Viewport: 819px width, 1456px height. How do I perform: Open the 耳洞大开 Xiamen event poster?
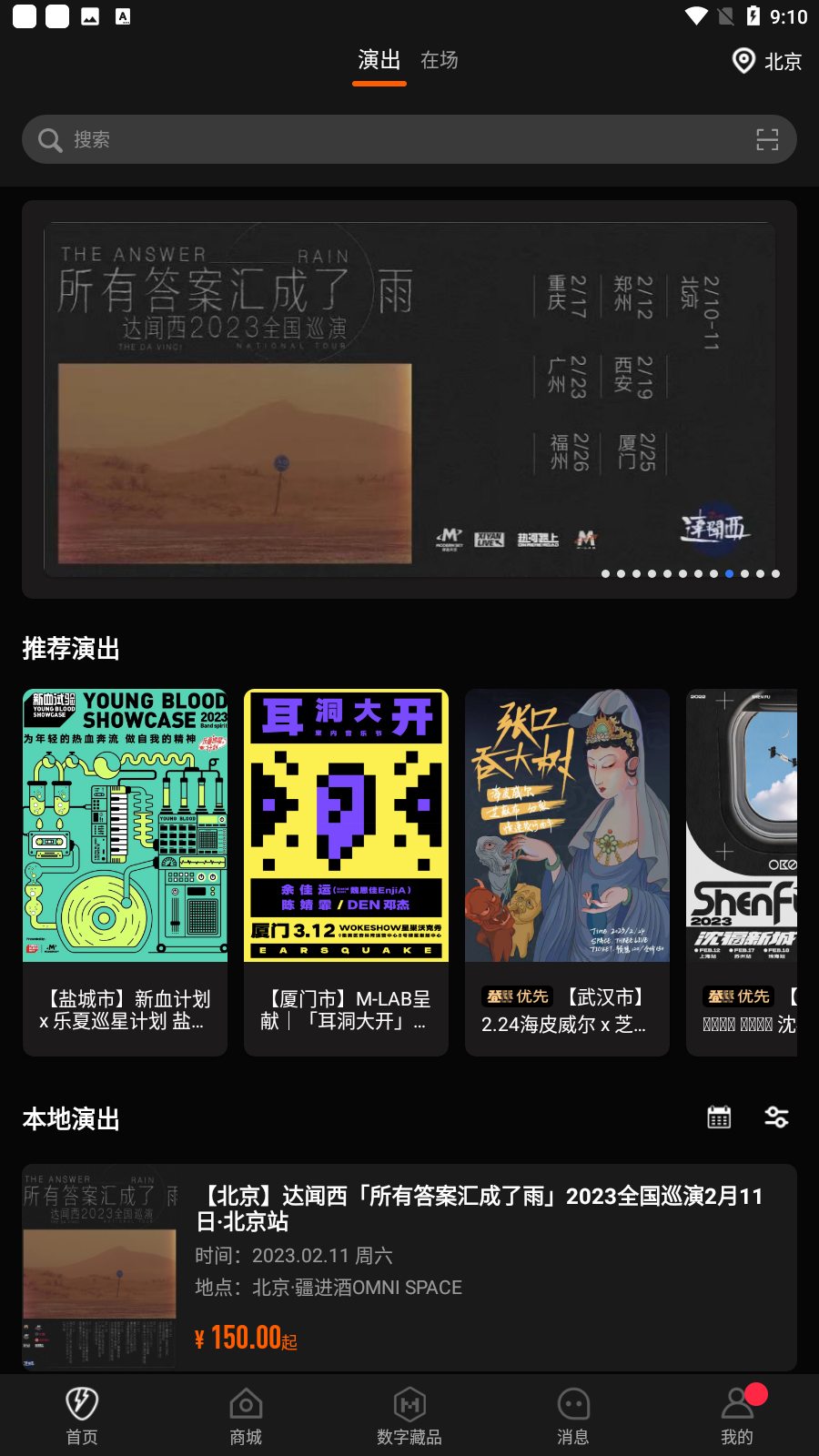tap(346, 824)
